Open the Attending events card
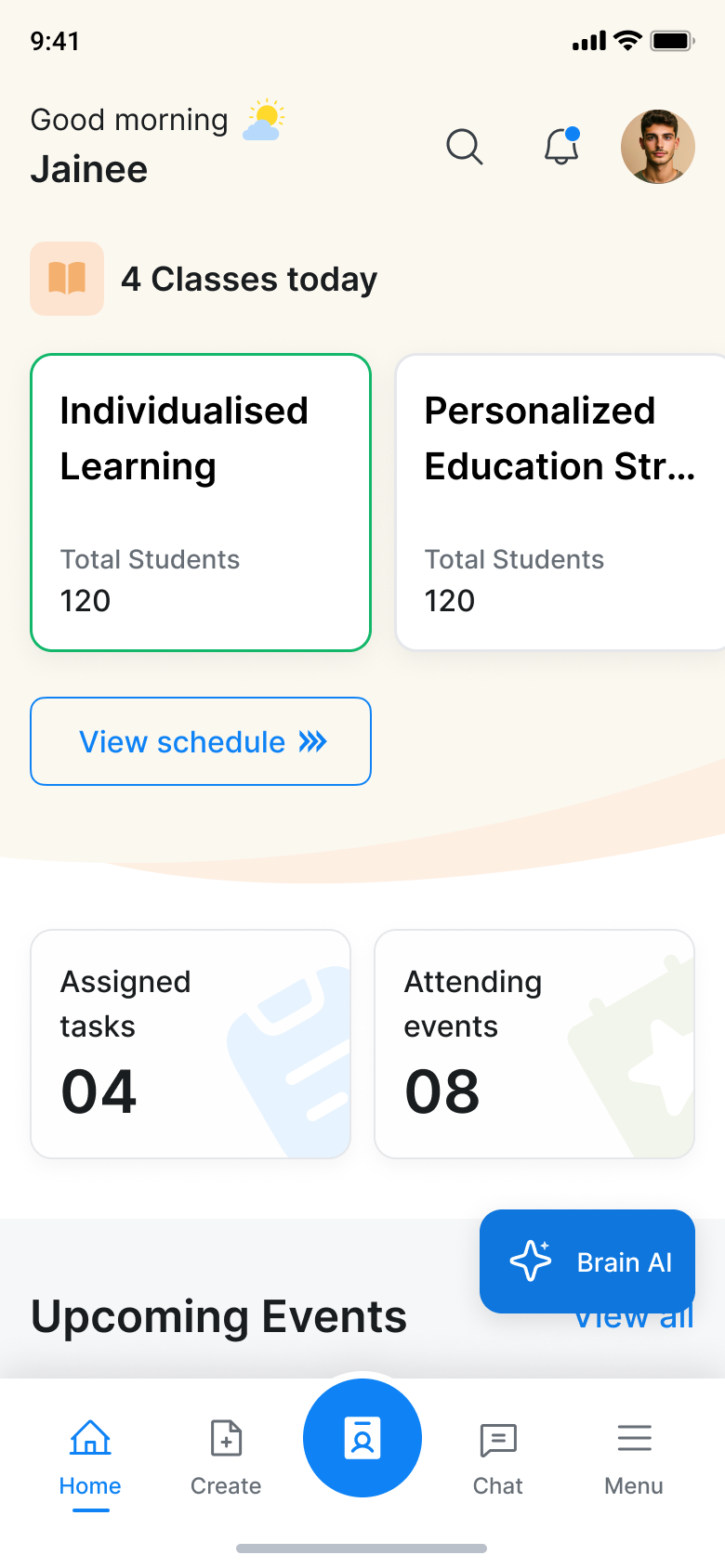Viewport: 725px width, 1568px height. [534, 1044]
